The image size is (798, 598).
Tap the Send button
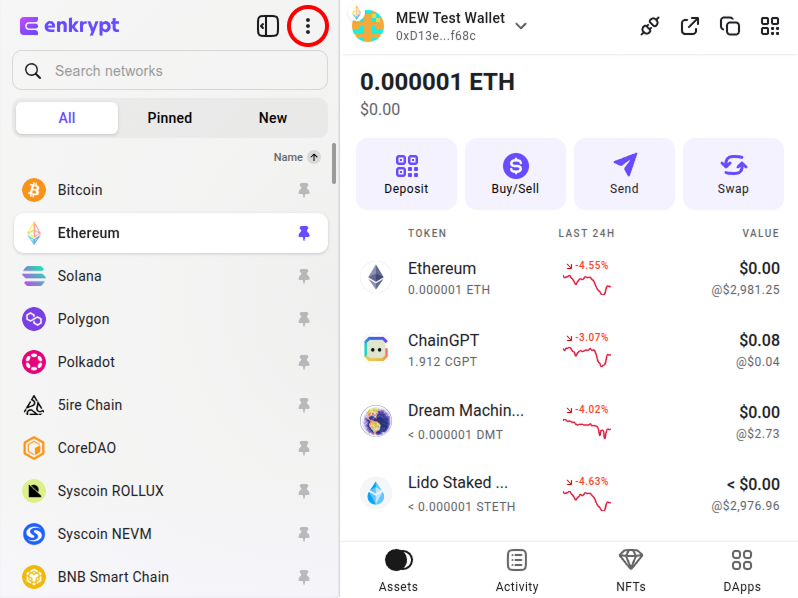(x=624, y=174)
